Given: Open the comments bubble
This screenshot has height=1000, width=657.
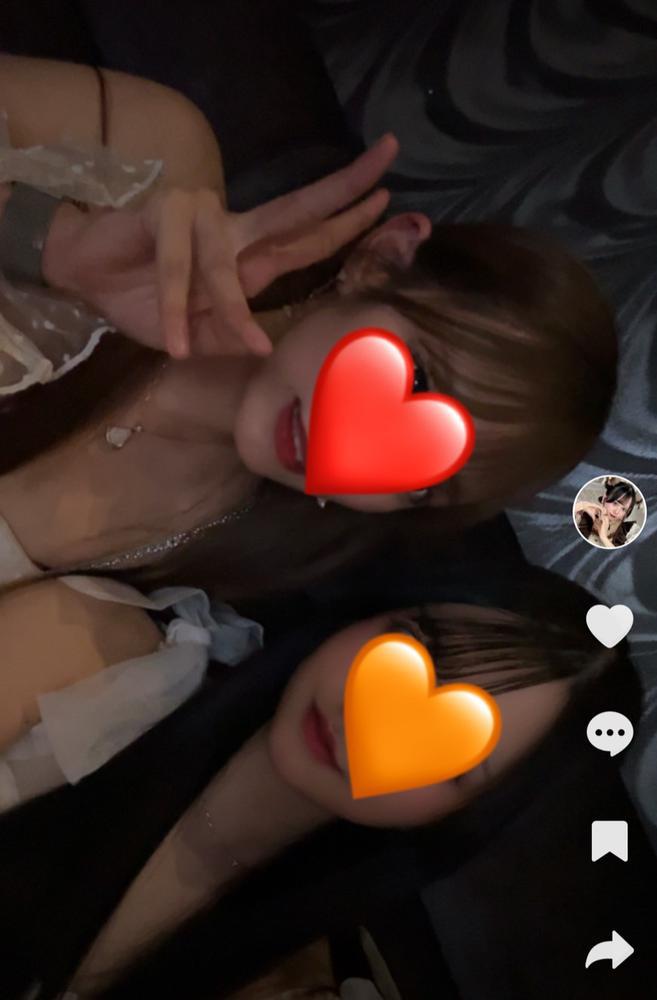Looking at the screenshot, I should point(609,734).
